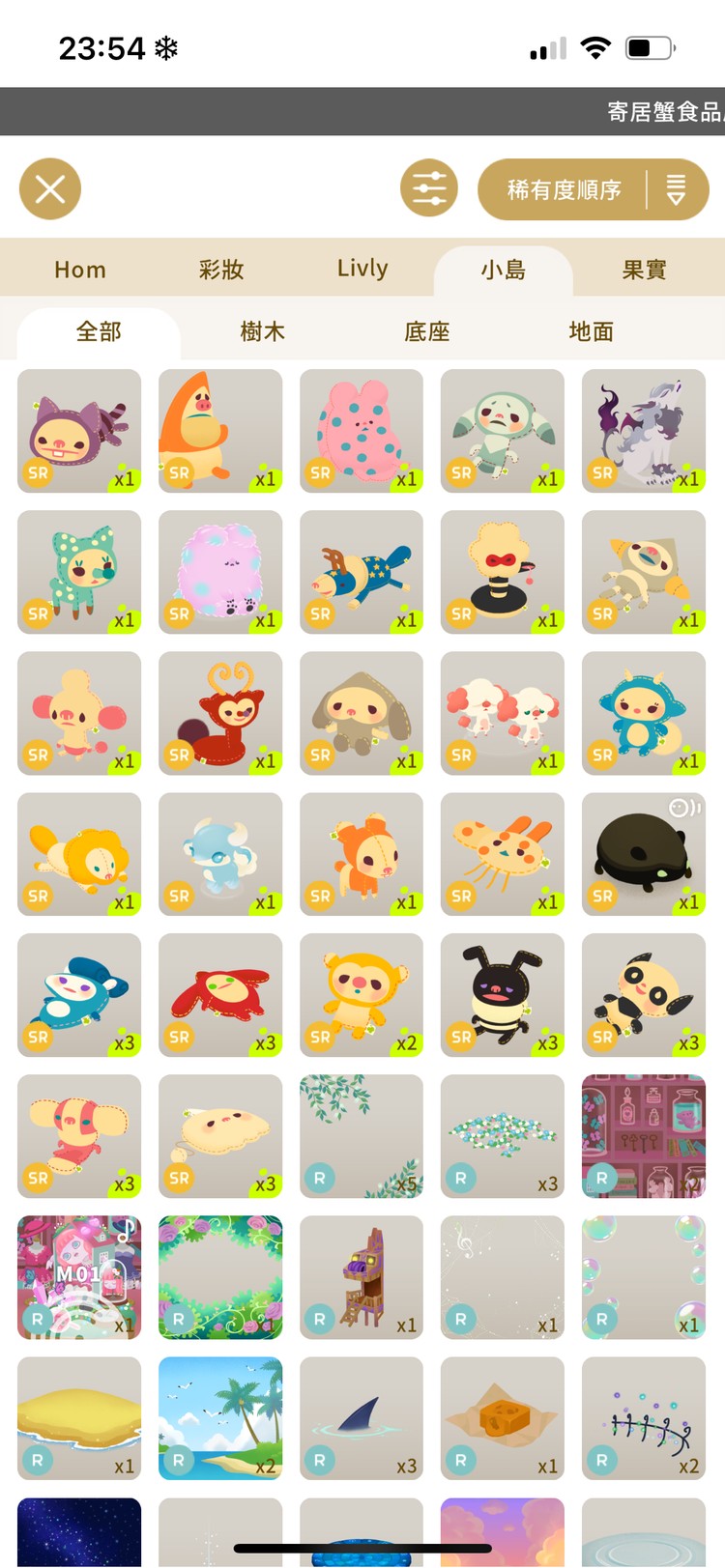
Task: Show the 樹木 sub-category
Action: [x=262, y=332]
